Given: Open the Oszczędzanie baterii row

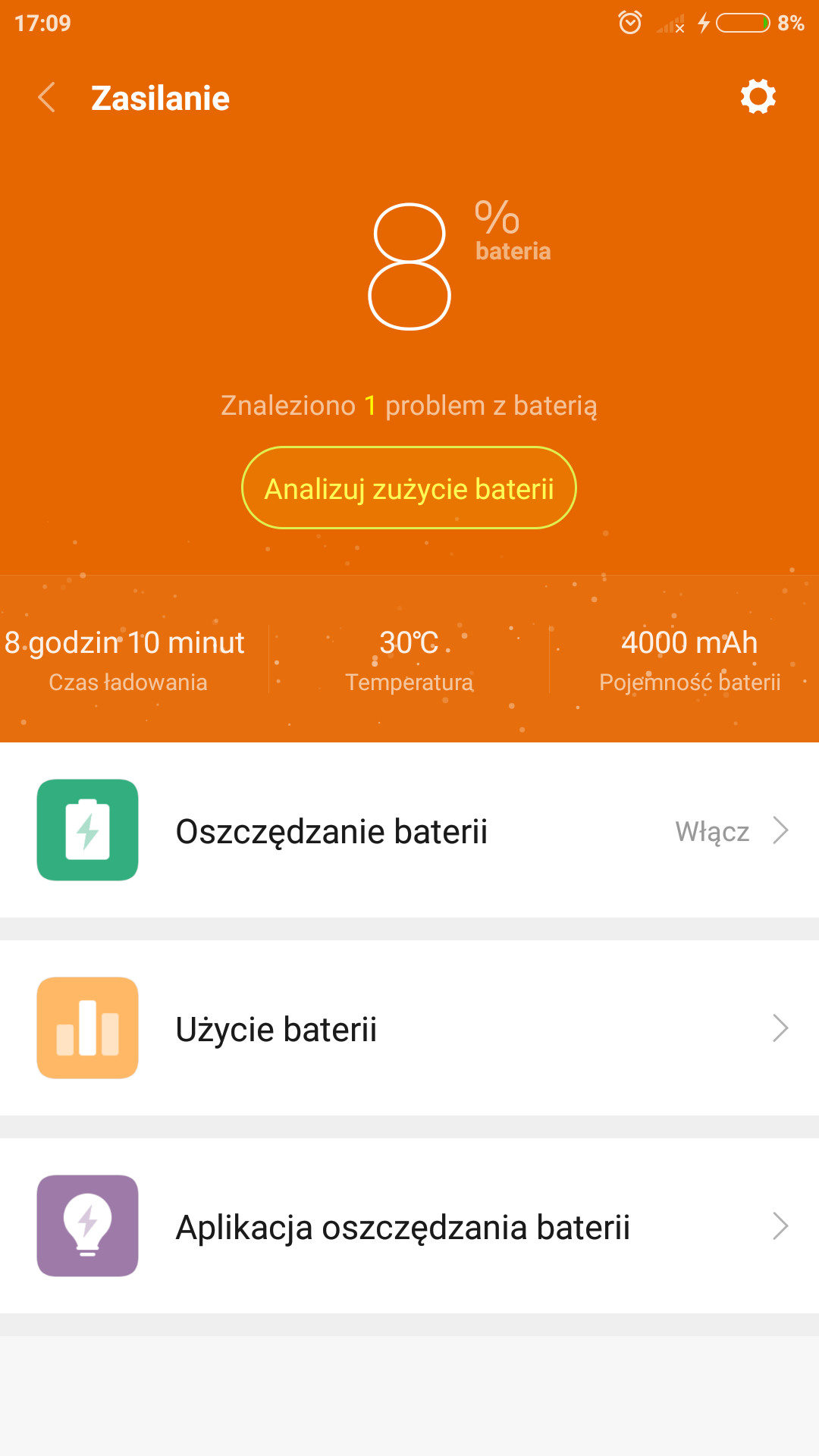Looking at the screenshot, I should pos(409,831).
